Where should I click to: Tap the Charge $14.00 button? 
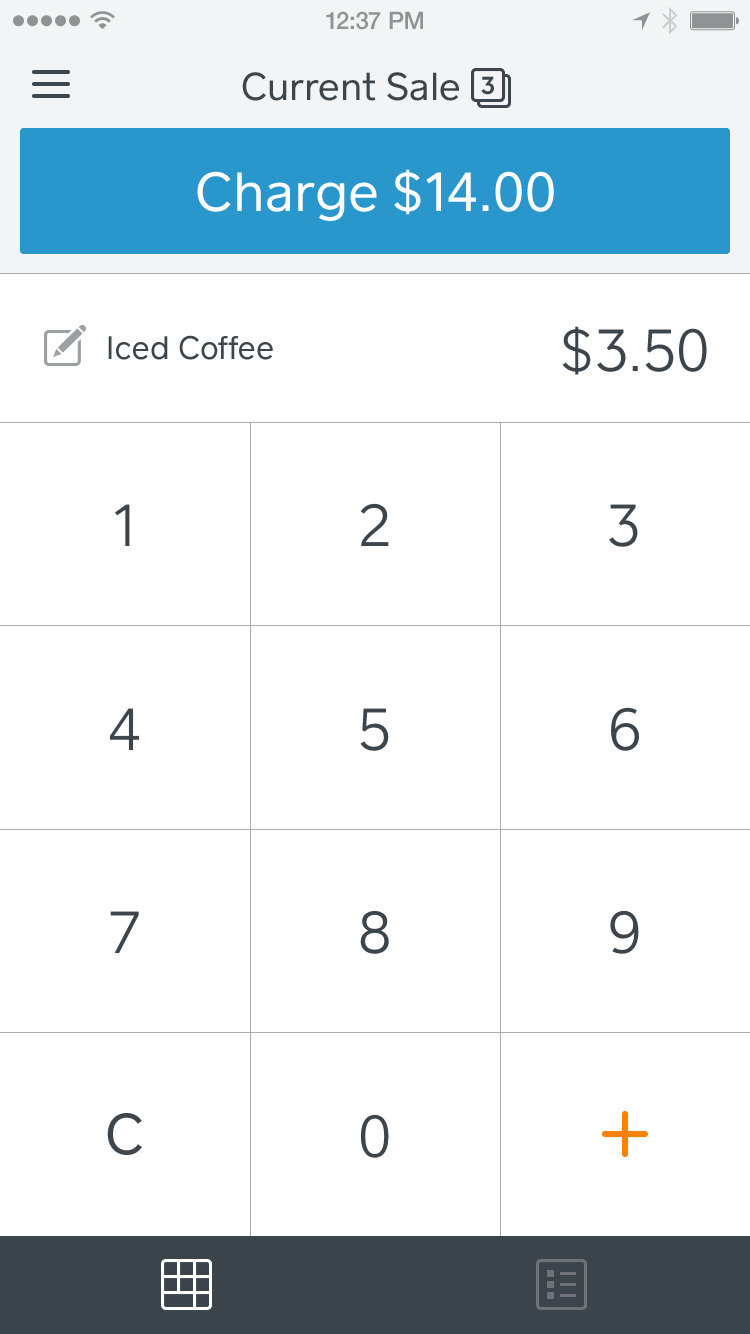point(375,191)
